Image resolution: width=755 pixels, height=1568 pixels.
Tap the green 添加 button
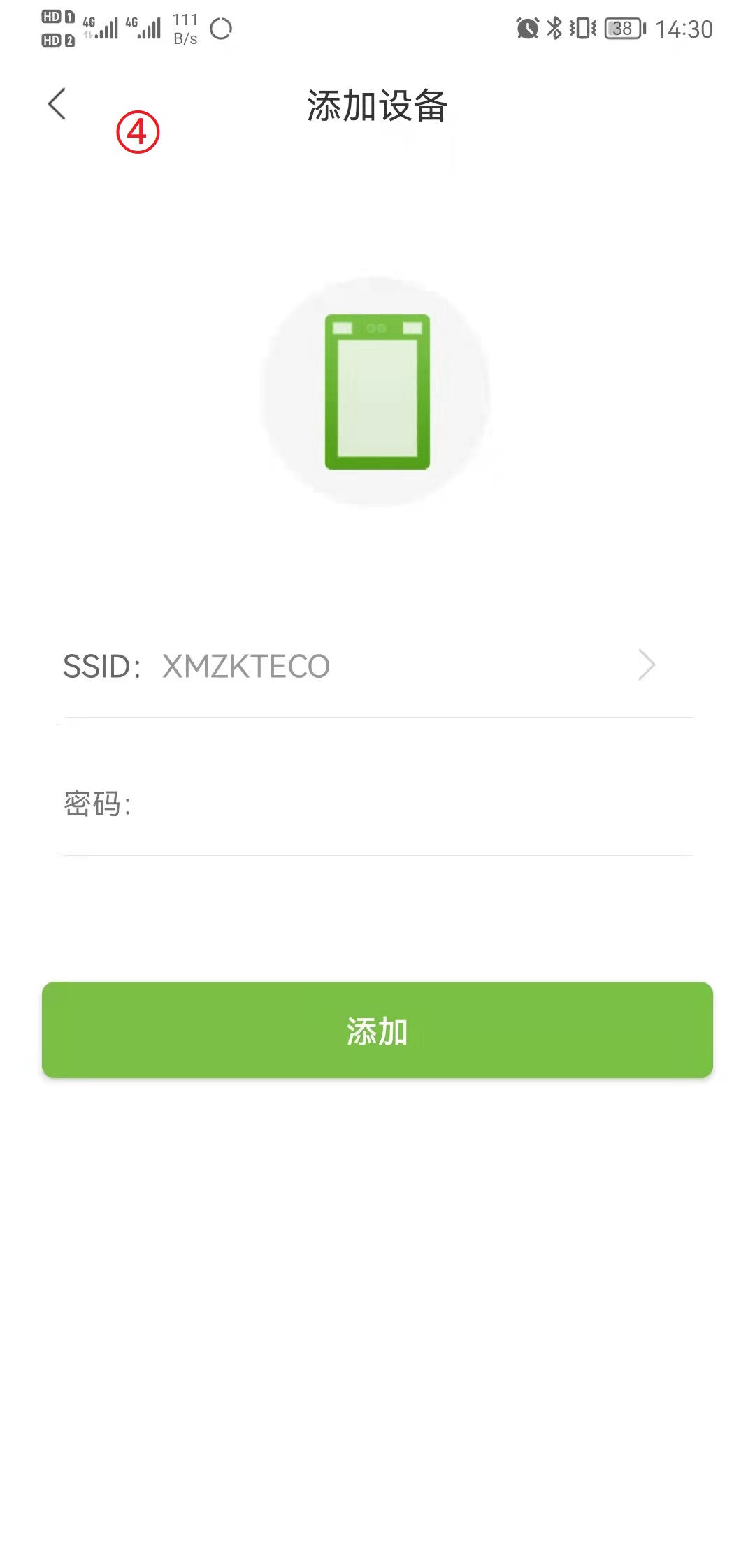[x=377, y=1030]
